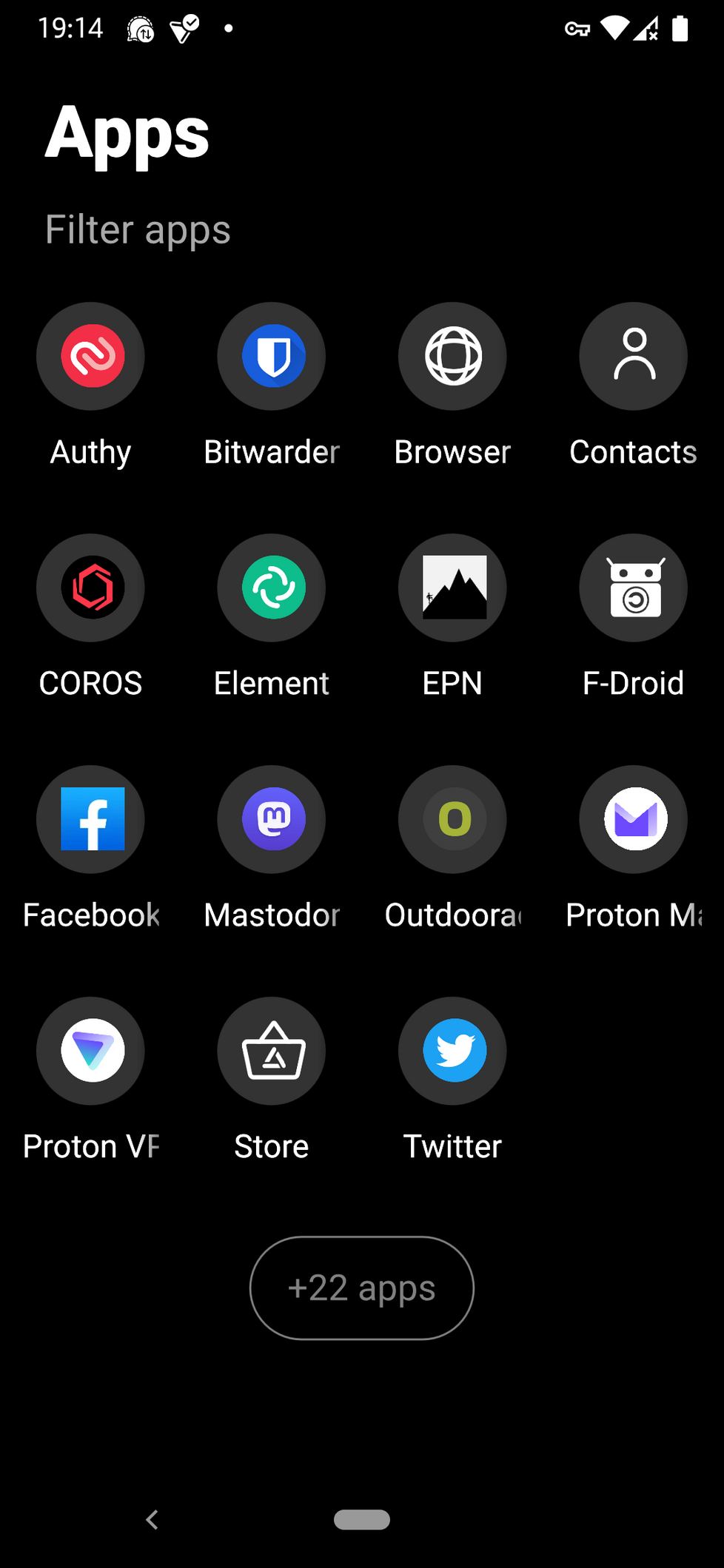The image size is (724, 1568).
Task: Tap the home gesture pill
Action: pos(362,1520)
